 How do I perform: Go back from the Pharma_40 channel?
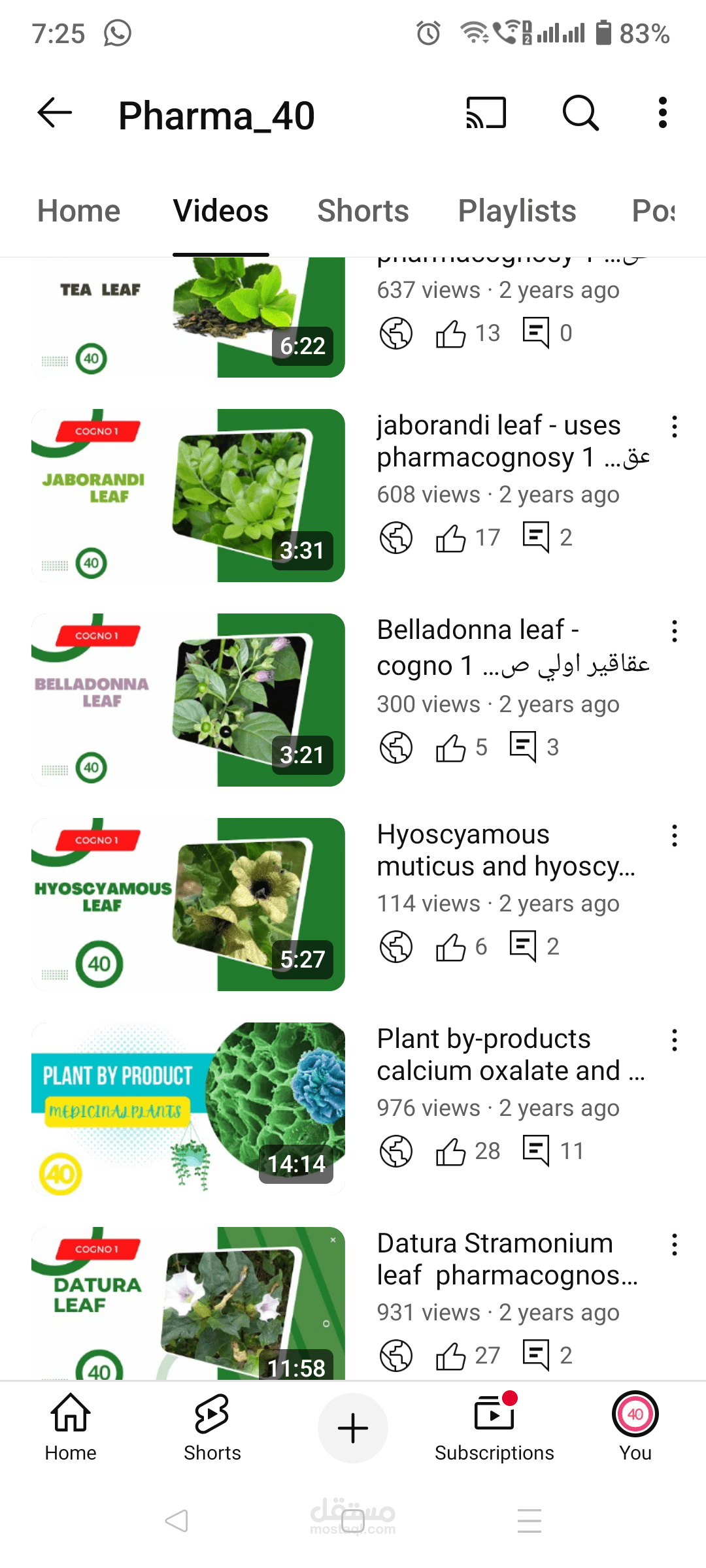pyautogui.click(x=55, y=114)
